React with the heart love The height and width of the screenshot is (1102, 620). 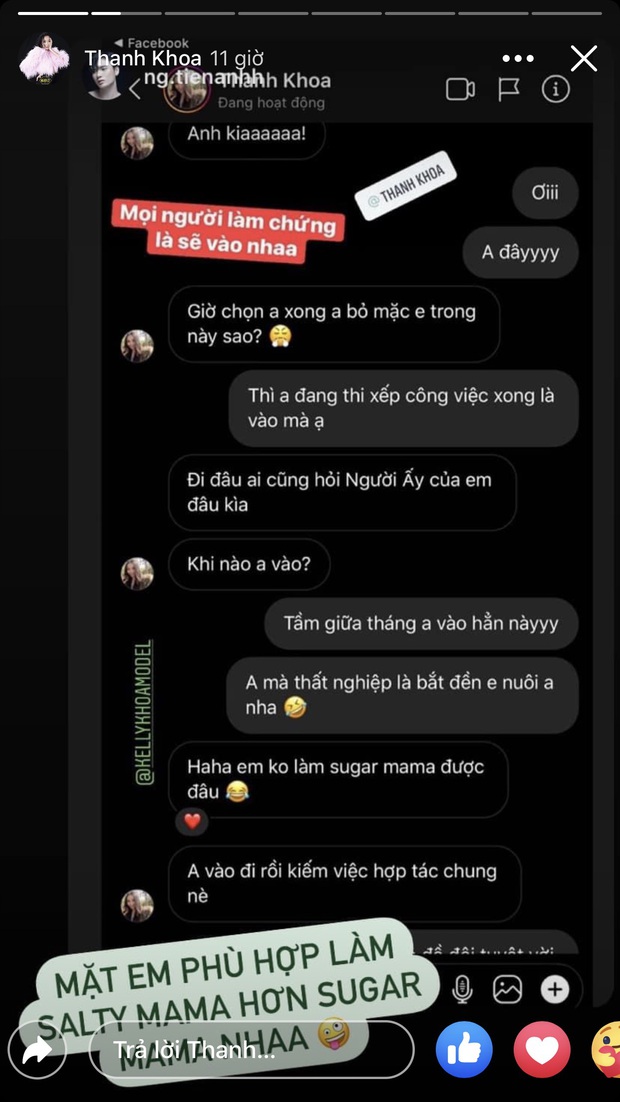(x=541, y=1049)
